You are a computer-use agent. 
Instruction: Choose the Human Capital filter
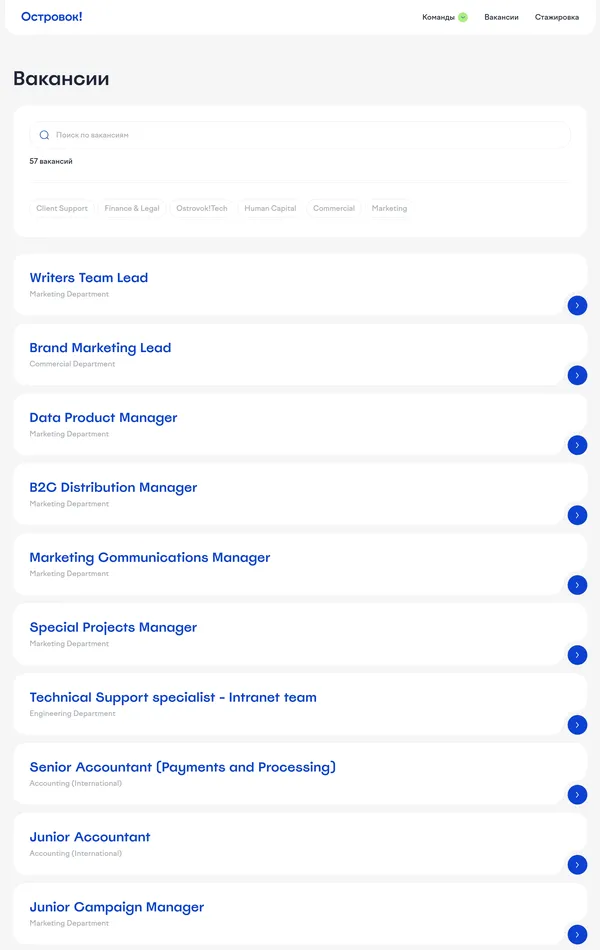[270, 208]
